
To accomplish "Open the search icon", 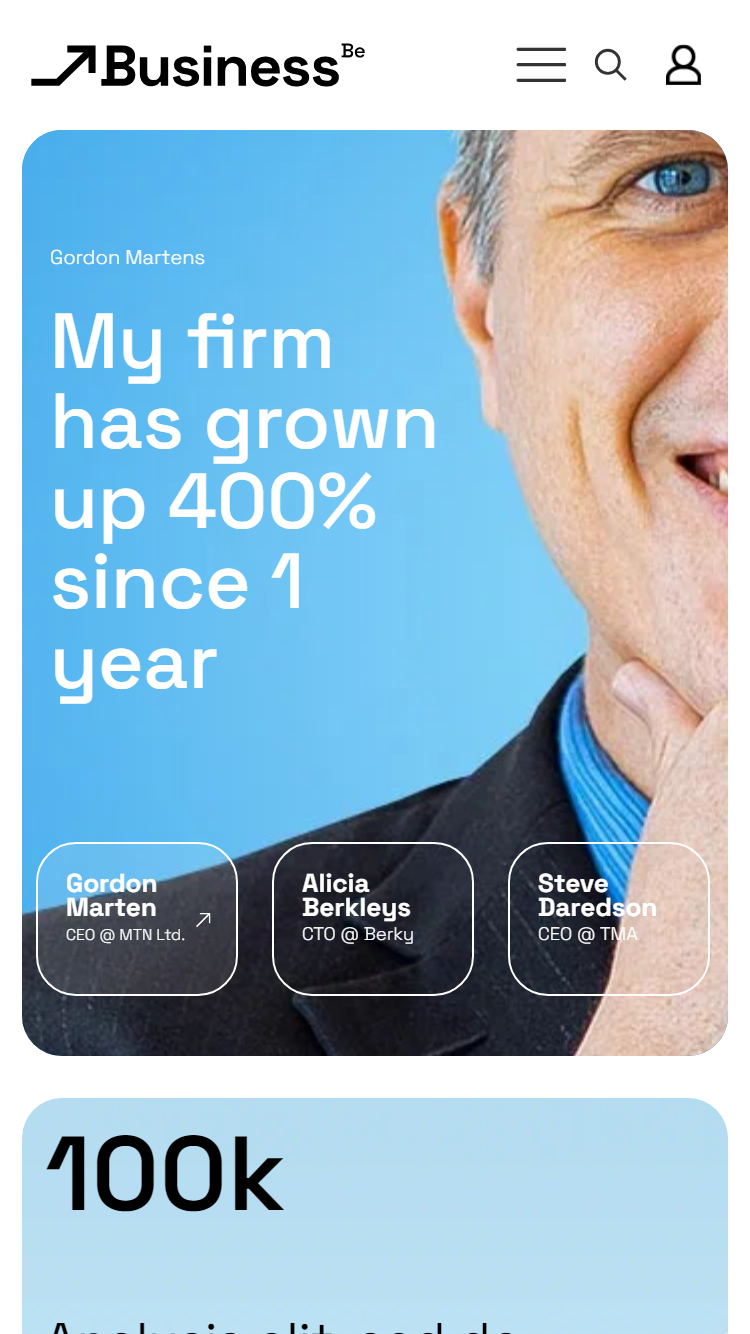I will (610, 65).
